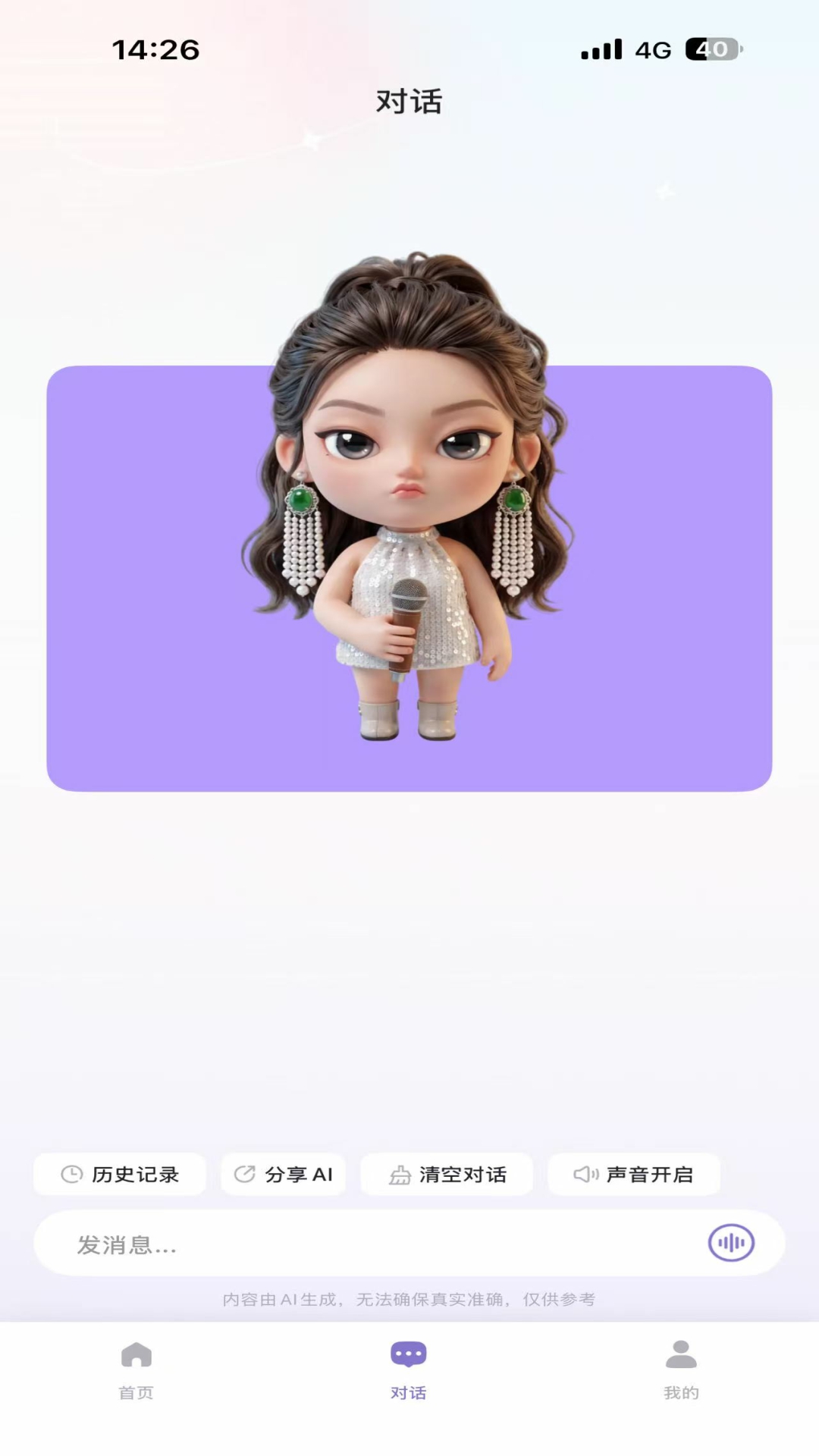
Task: Clear the conversation with 清空对话
Action: point(447,1174)
